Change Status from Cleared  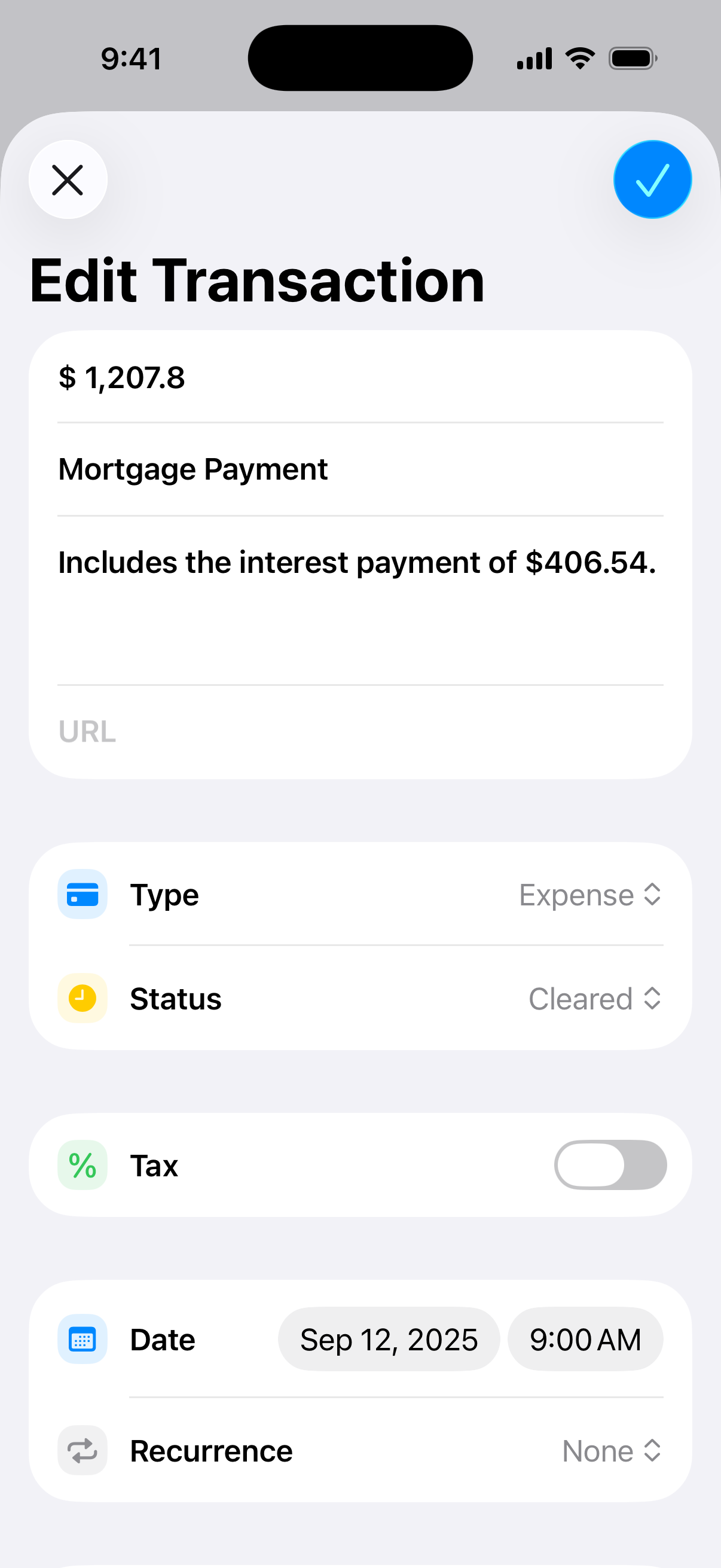pos(594,999)
